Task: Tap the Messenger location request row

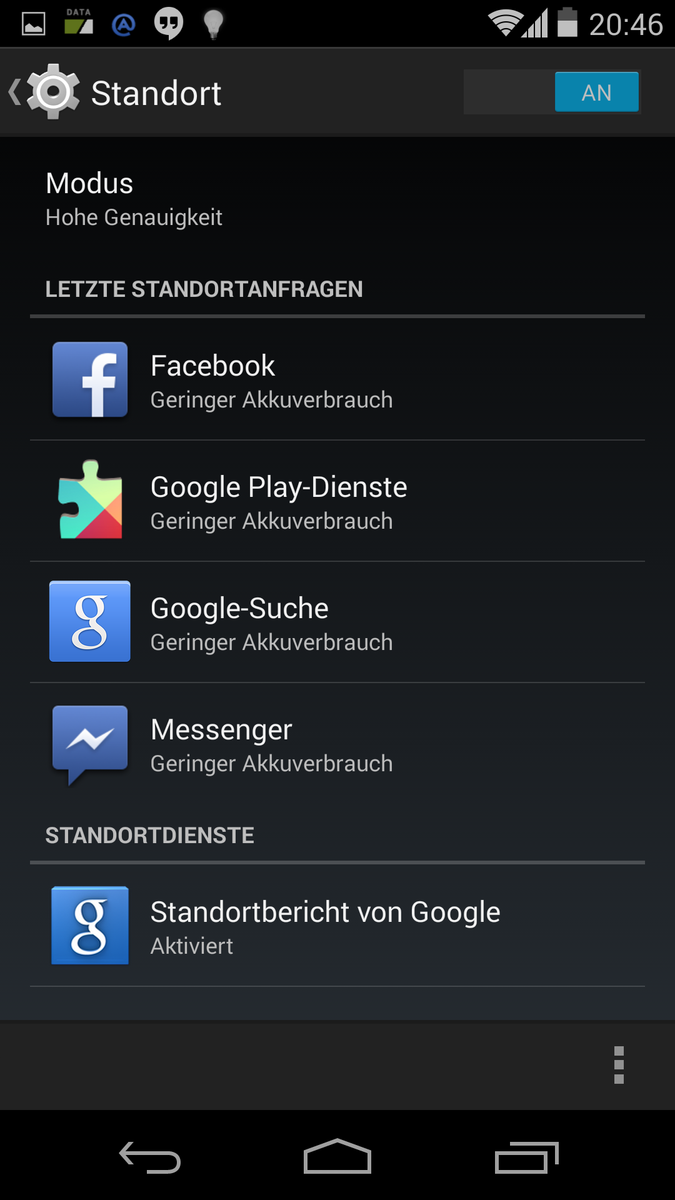Action: tap(337, 744)
